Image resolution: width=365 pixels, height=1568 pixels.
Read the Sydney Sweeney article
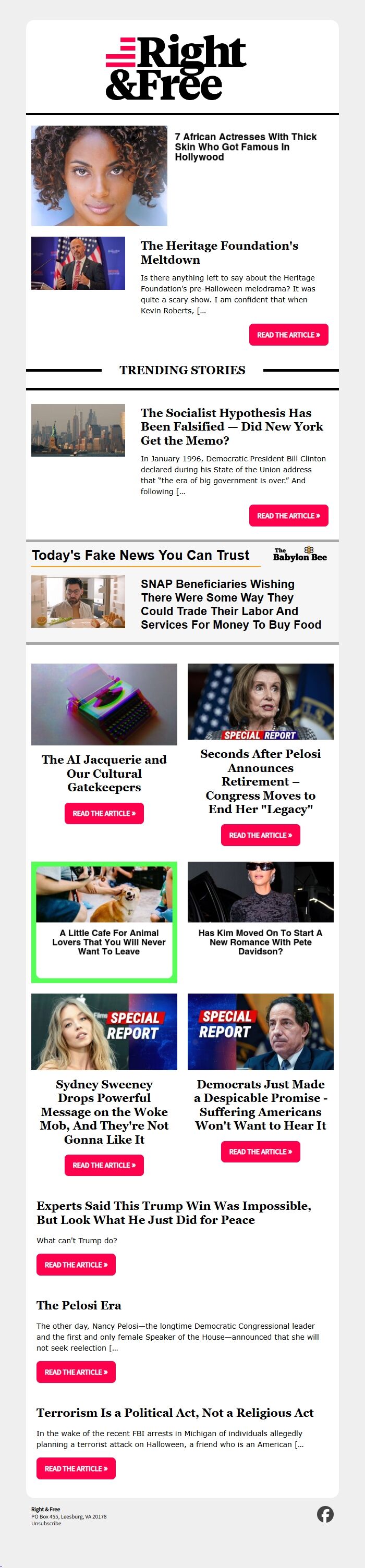click(x=104, y=1165)
